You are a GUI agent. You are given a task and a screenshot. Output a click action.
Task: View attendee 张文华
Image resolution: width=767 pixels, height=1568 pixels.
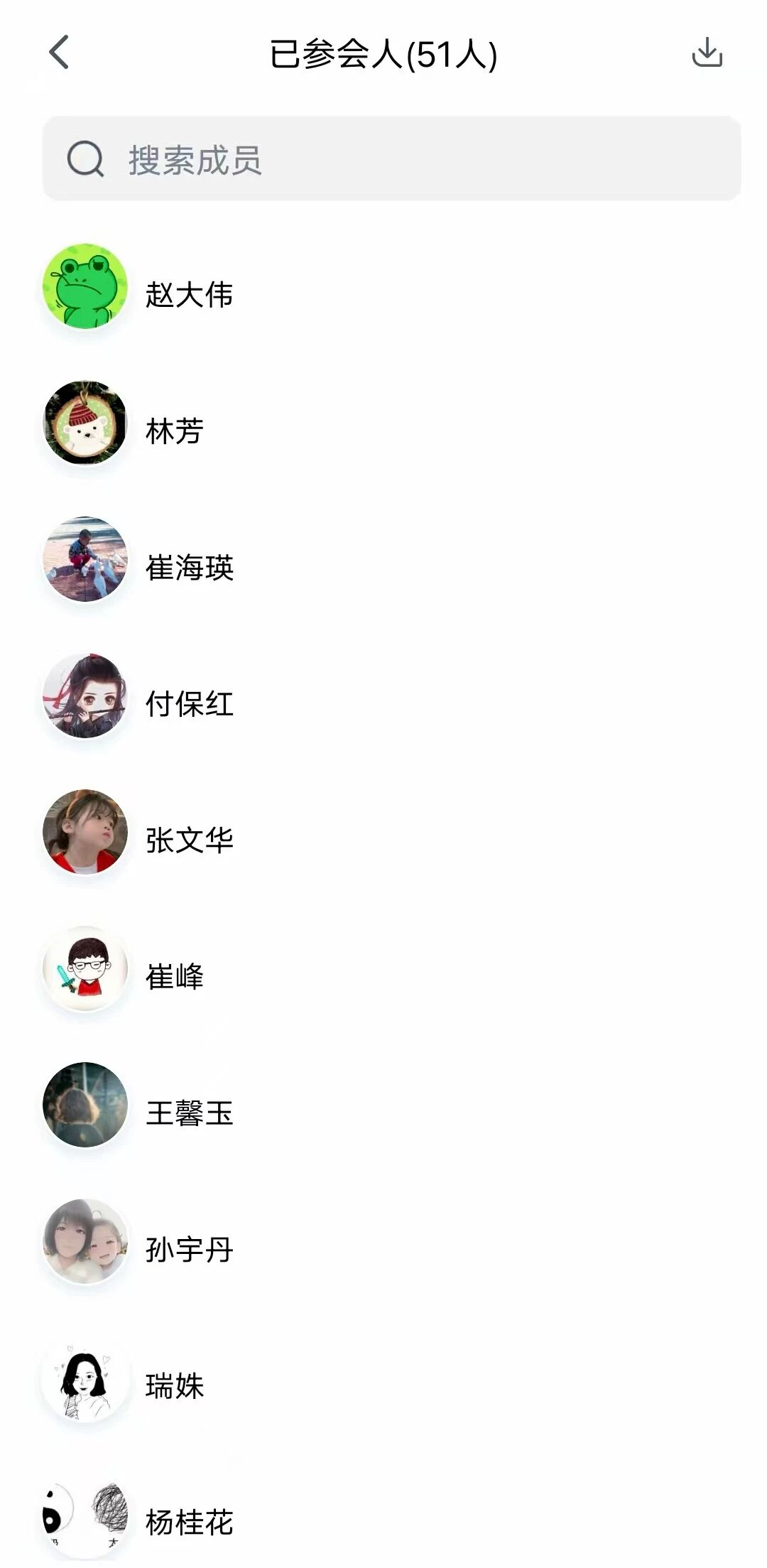coord(189,840)
